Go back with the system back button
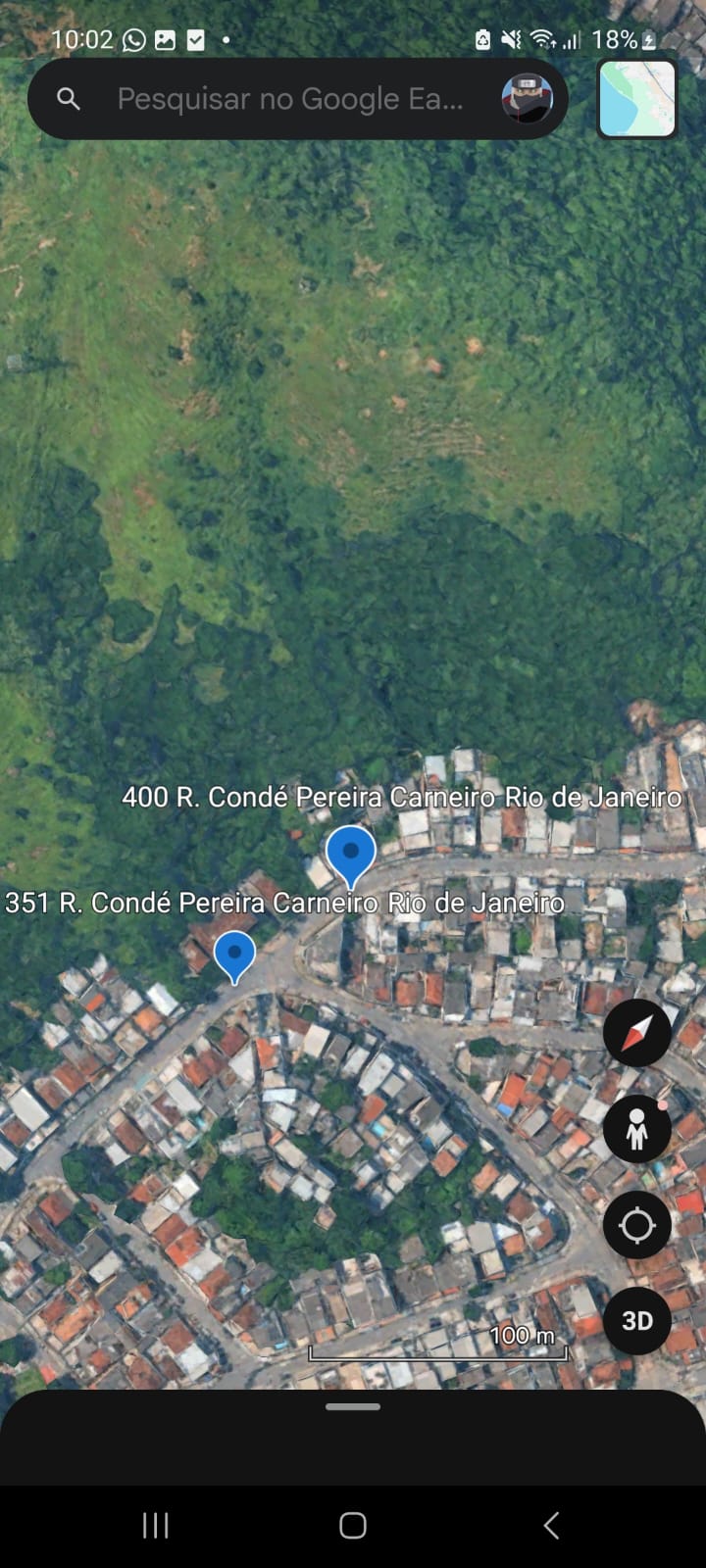706x1568 pixels. coord(551,1525)
